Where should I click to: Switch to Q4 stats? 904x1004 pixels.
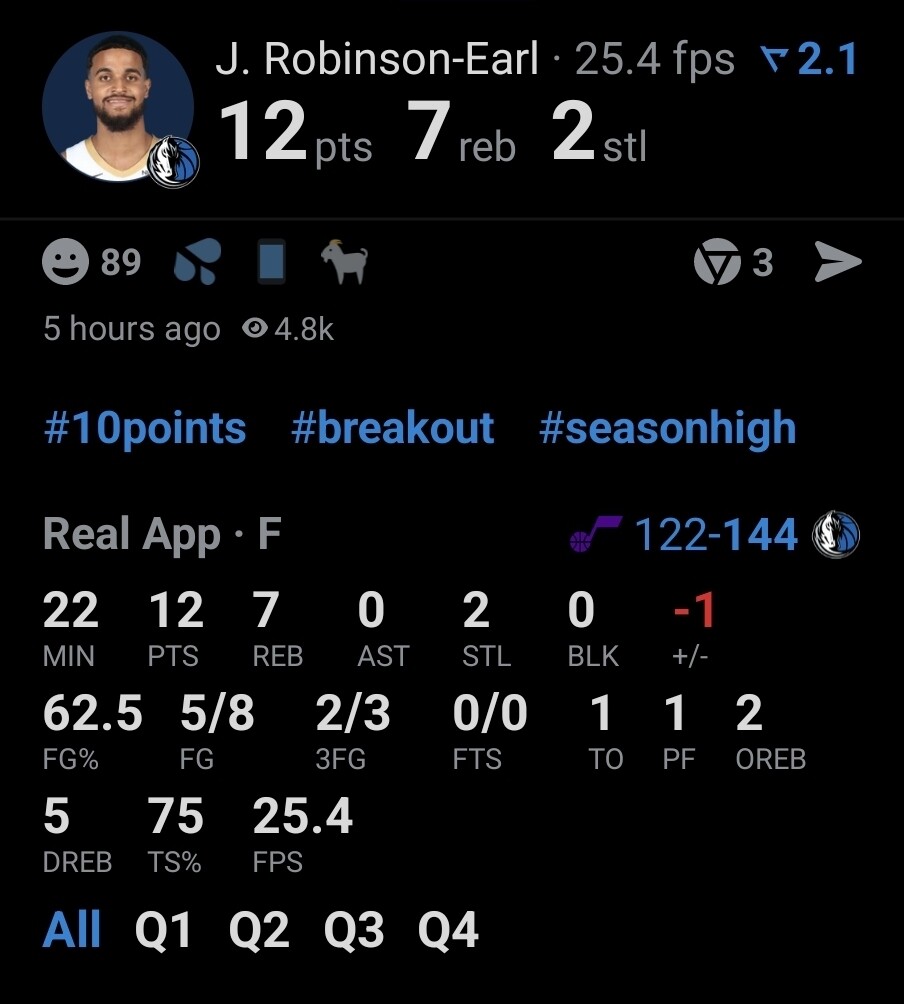pos(449,930)
